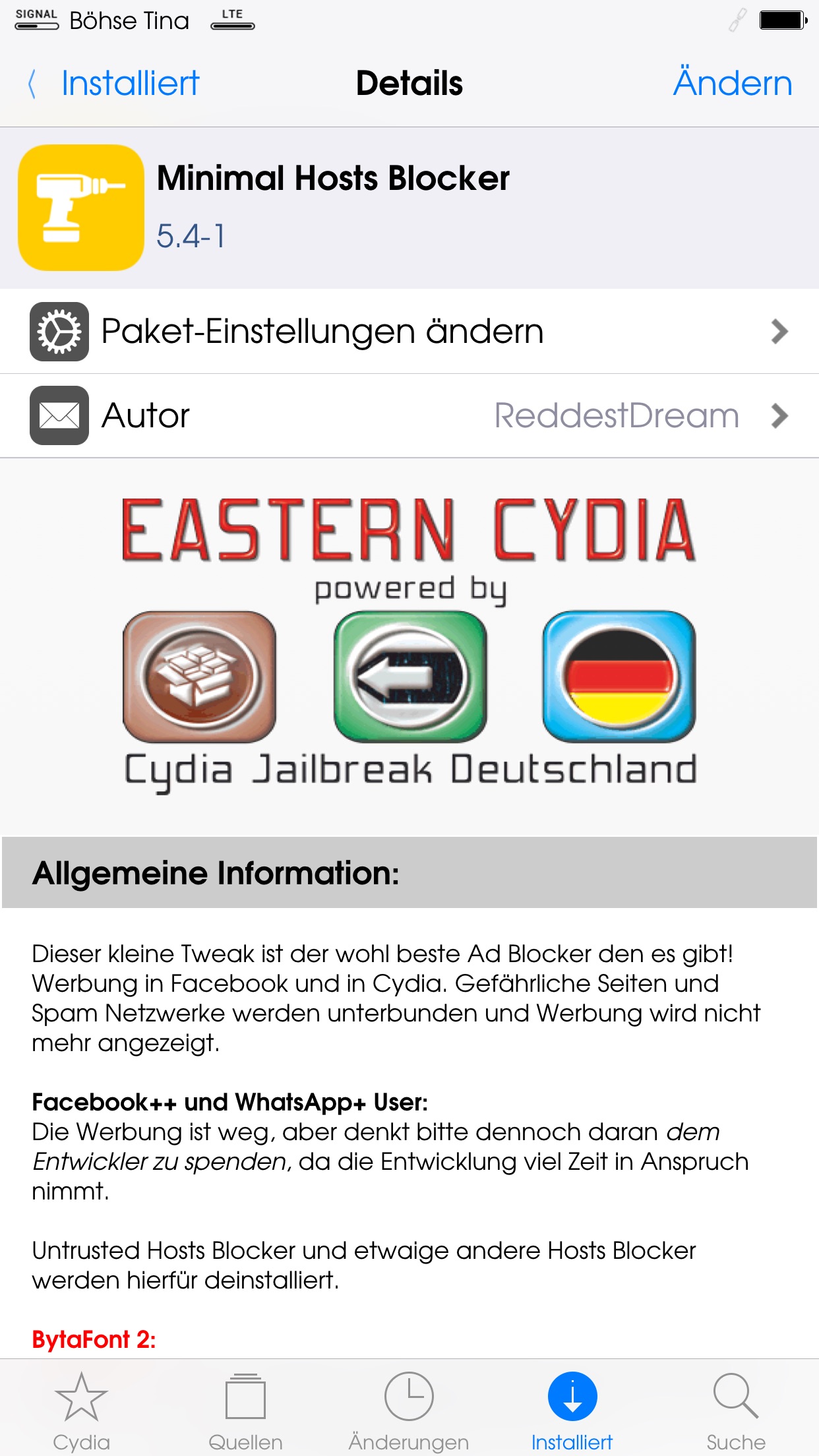Go back to the Installiert list
This screenshot has height=1456, width=819.
click(x=113, y=84)
